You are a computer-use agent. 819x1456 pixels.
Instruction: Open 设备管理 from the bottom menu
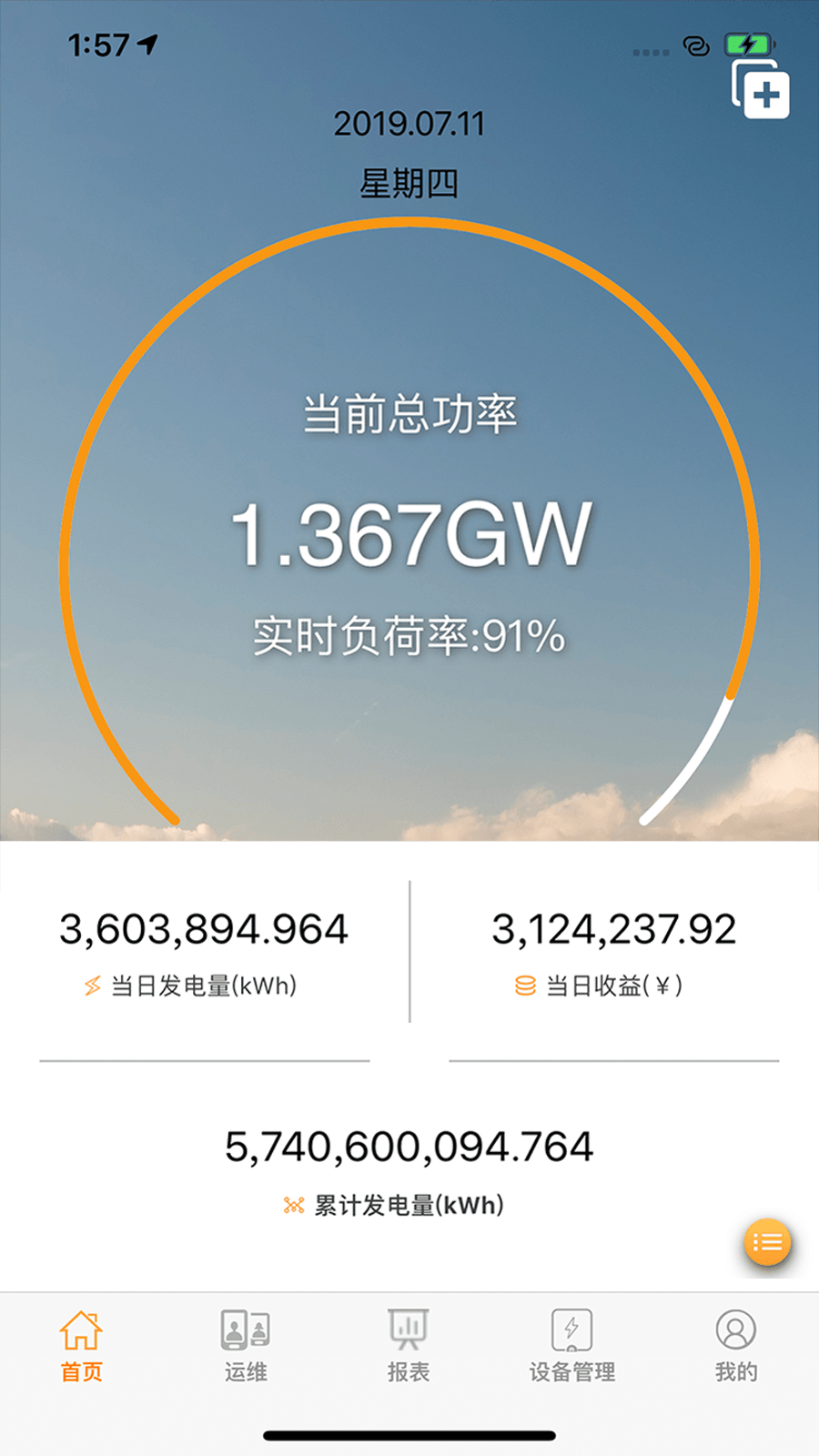click(571, 1347)
